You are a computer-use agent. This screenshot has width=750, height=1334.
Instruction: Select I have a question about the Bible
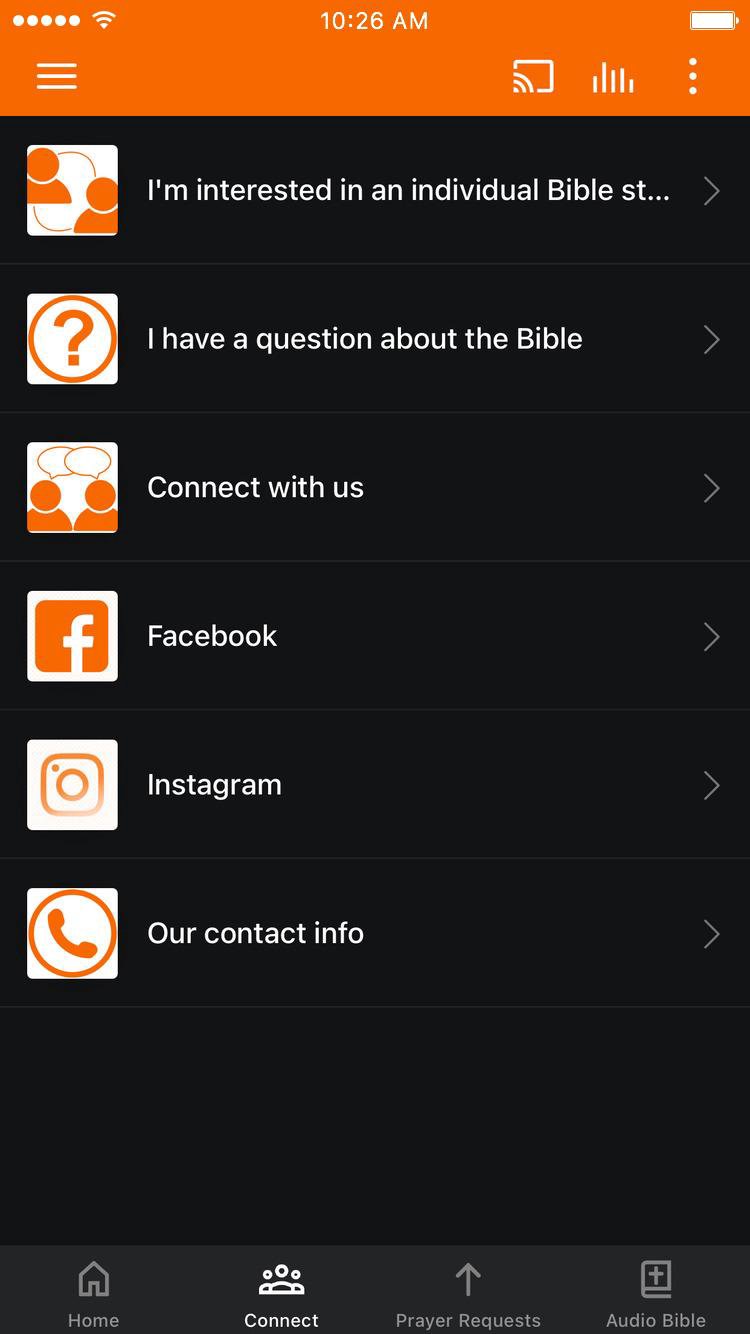coord(375,339)
